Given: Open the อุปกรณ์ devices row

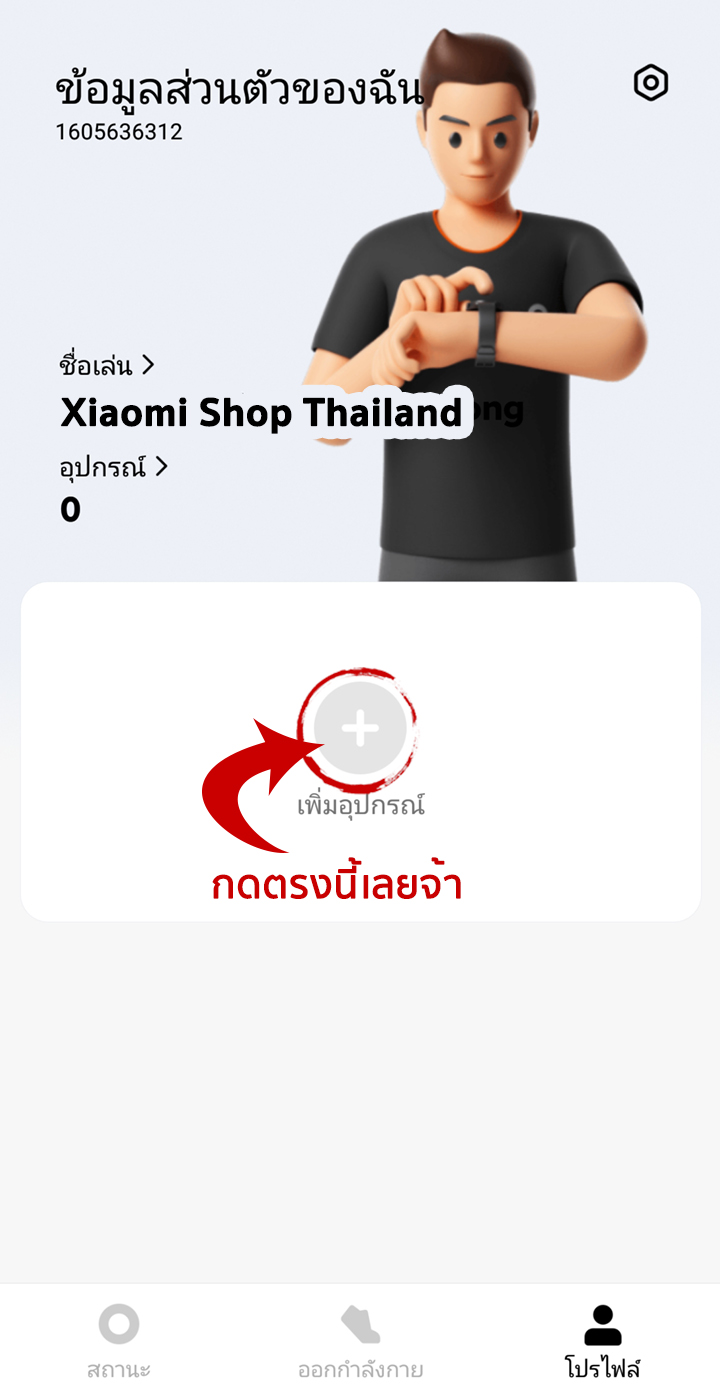Looking at the screenshot, I should [x=113, y=467].
